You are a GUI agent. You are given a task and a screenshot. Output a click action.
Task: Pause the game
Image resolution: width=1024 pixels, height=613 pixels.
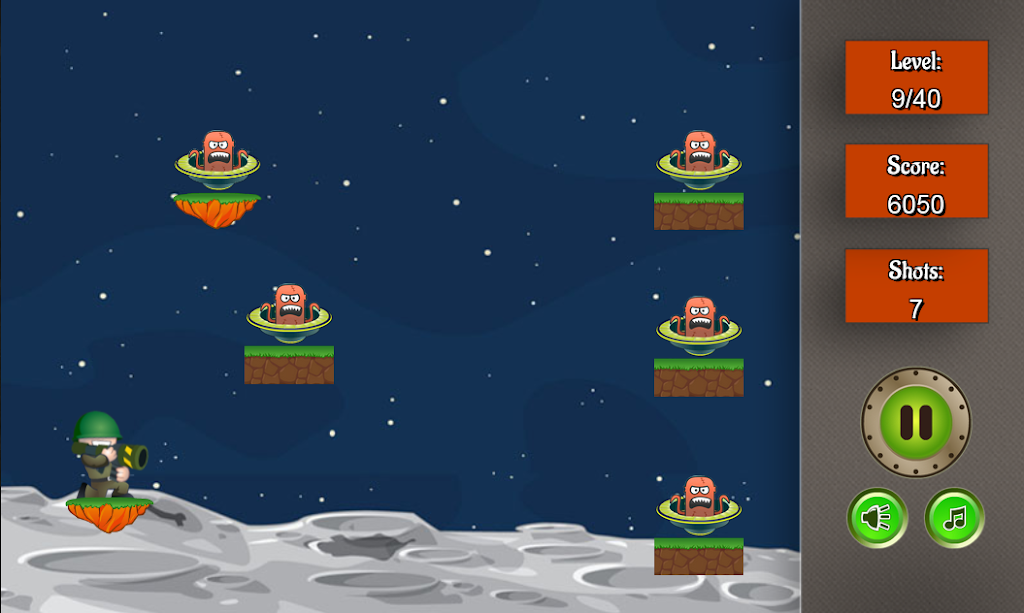pyautogui.click(x=916, y=422)
